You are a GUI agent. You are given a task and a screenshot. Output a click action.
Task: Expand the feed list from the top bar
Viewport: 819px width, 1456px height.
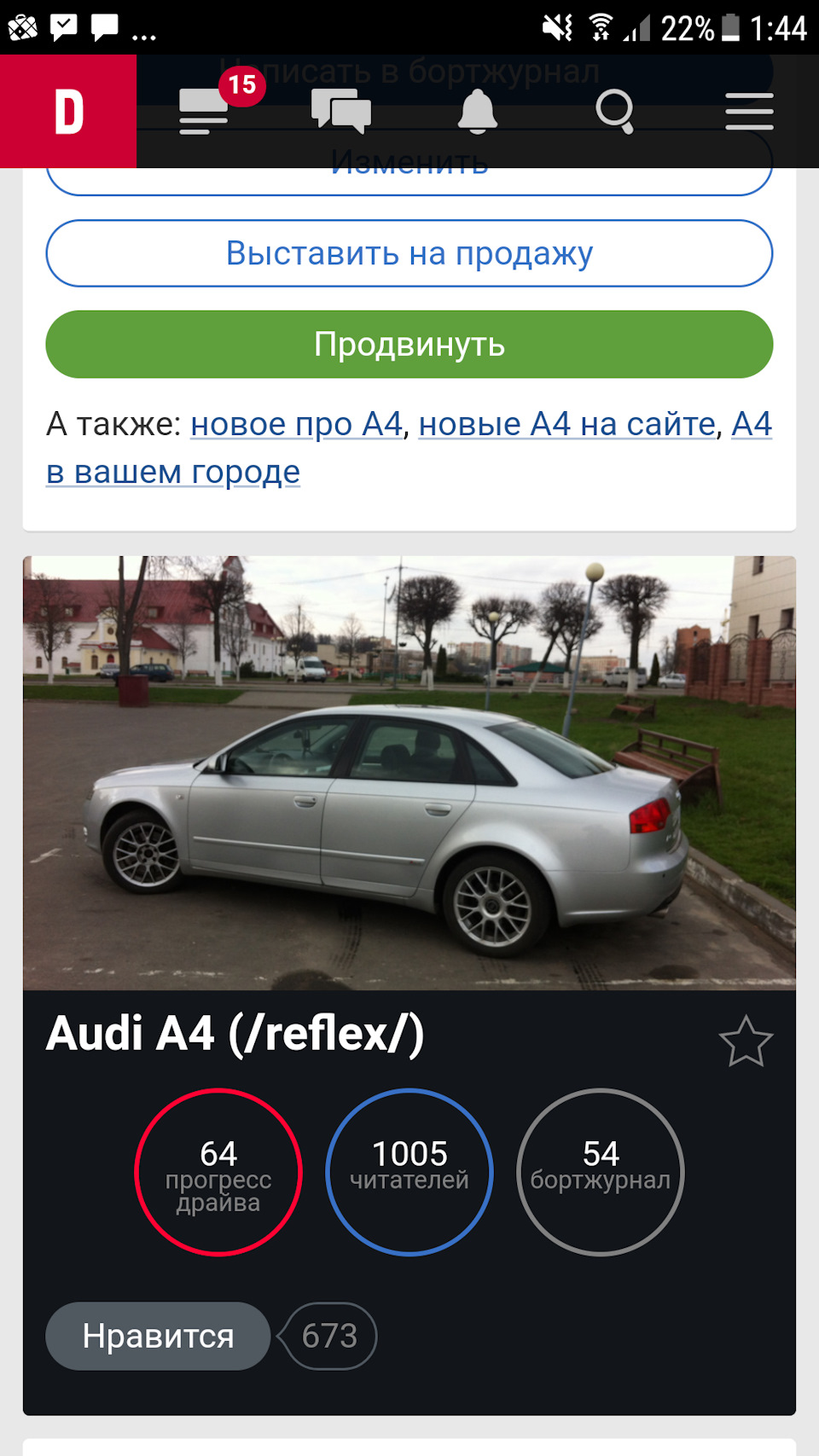pos(203,111)
